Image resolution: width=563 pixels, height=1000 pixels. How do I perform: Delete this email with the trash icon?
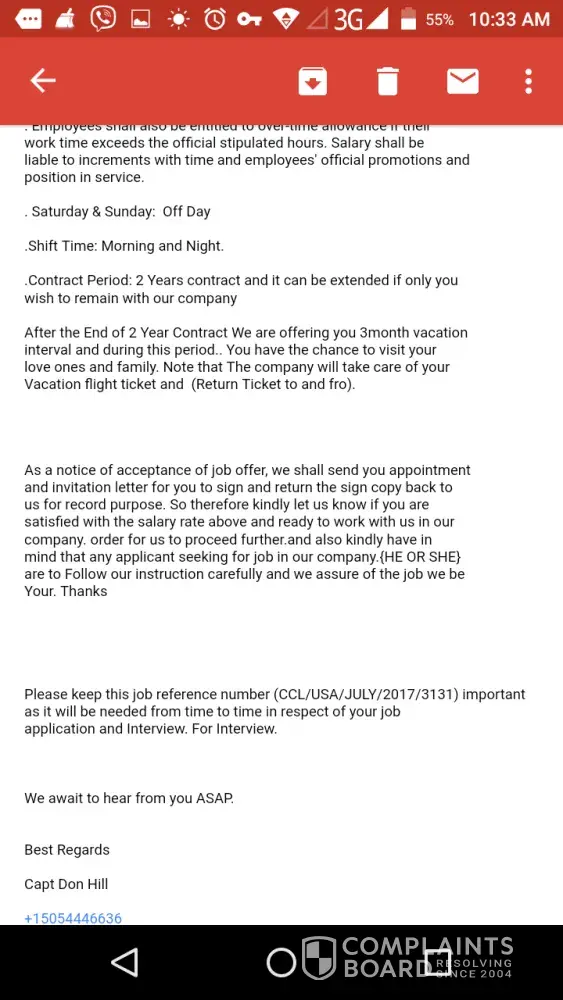pos(387,81)
